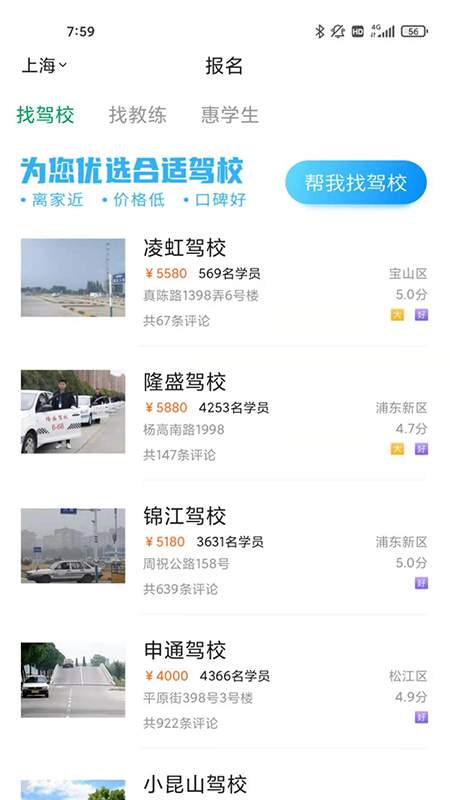450x800 pixels.
Task: View 锦江驾校 details
Action: [224, 551]
